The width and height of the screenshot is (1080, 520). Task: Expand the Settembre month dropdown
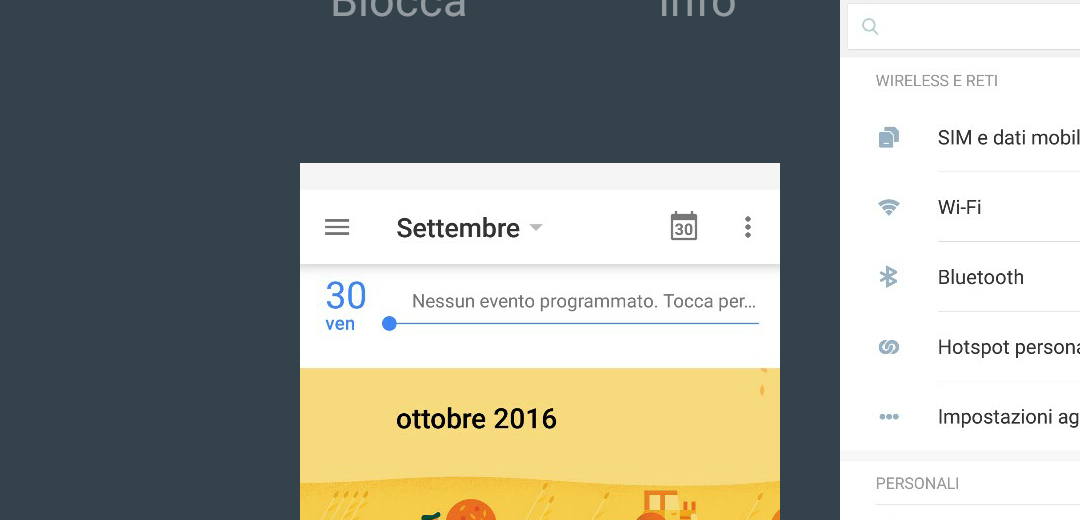469,228
